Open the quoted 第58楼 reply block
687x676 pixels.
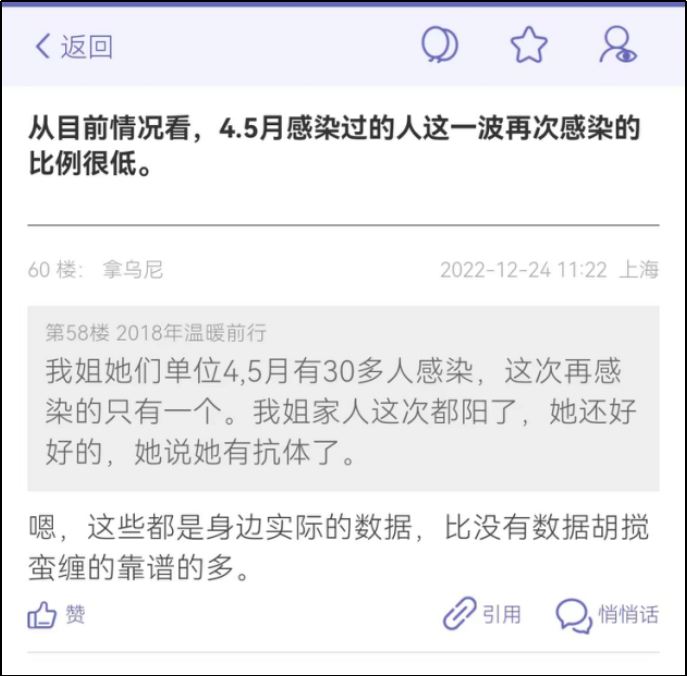(344, 399)
